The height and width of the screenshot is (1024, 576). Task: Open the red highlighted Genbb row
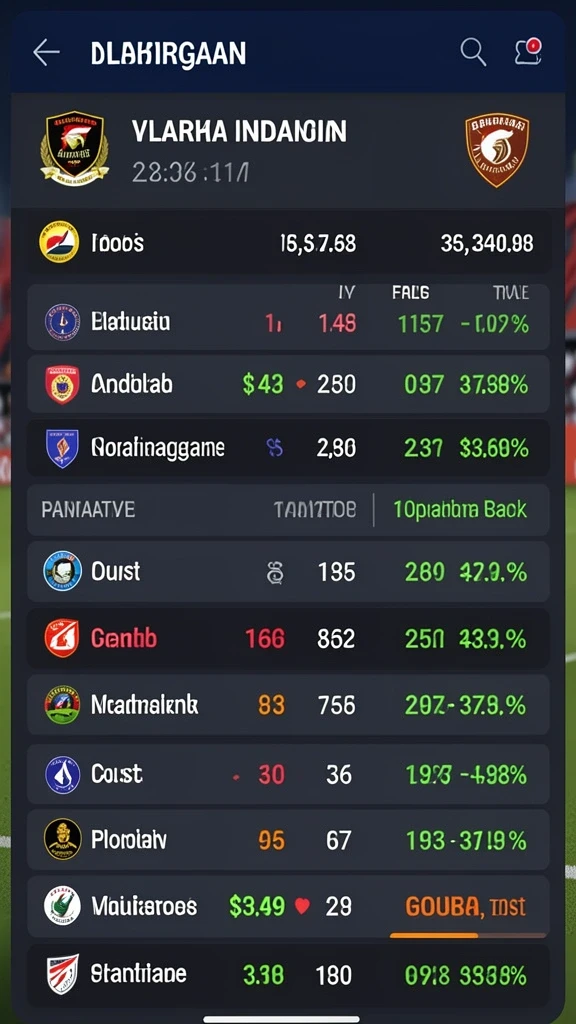[x=288, y=638]
